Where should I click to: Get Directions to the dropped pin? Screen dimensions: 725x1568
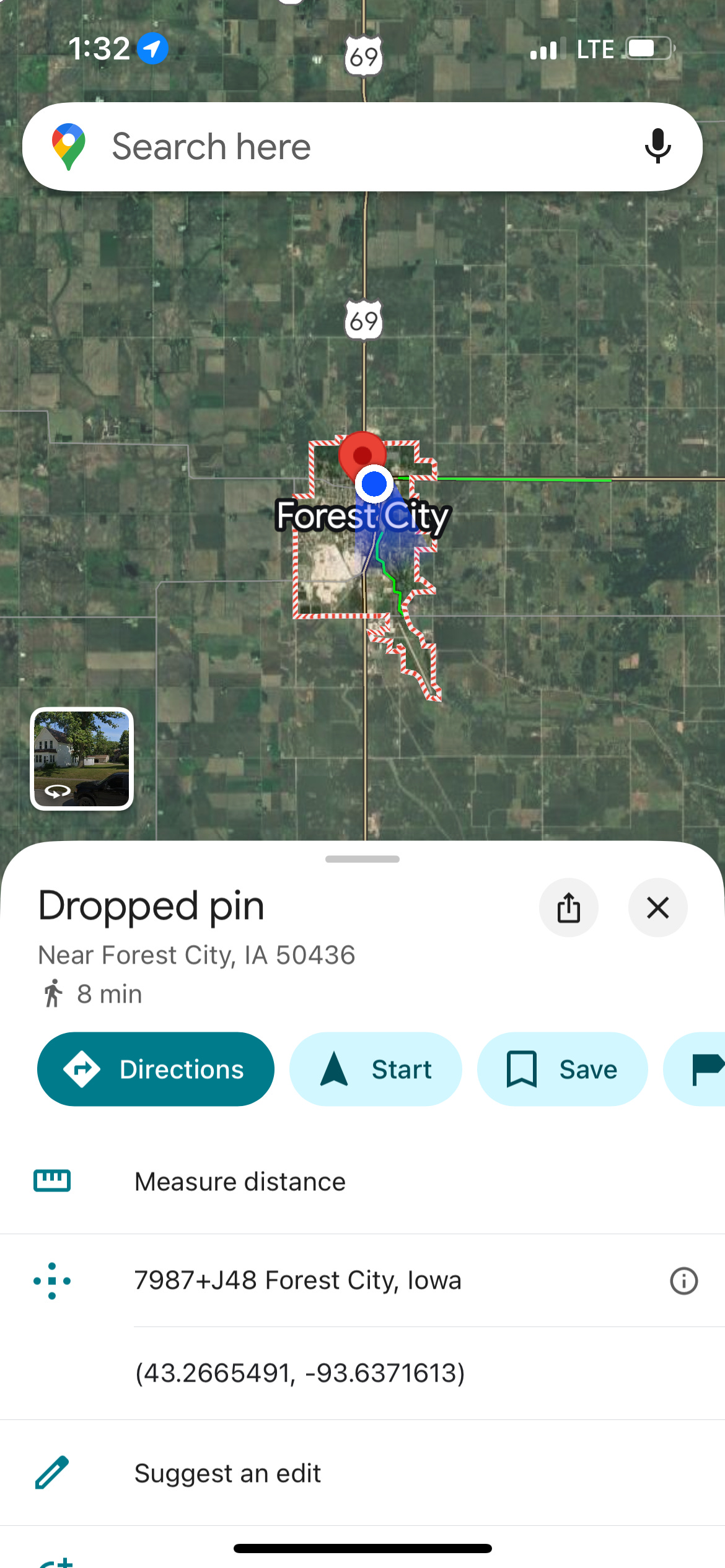[x=156, y=1069]
